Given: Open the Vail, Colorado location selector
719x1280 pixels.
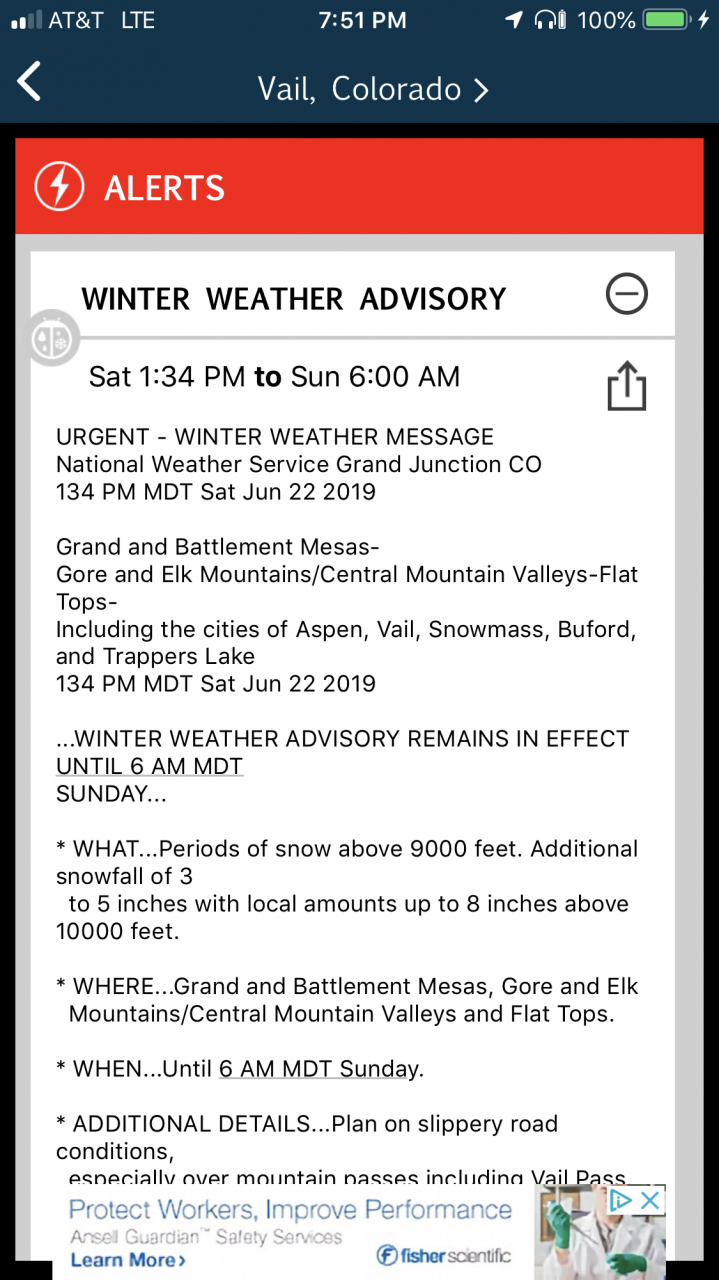Looking at the screenshot, I should [x=373, y=89].
